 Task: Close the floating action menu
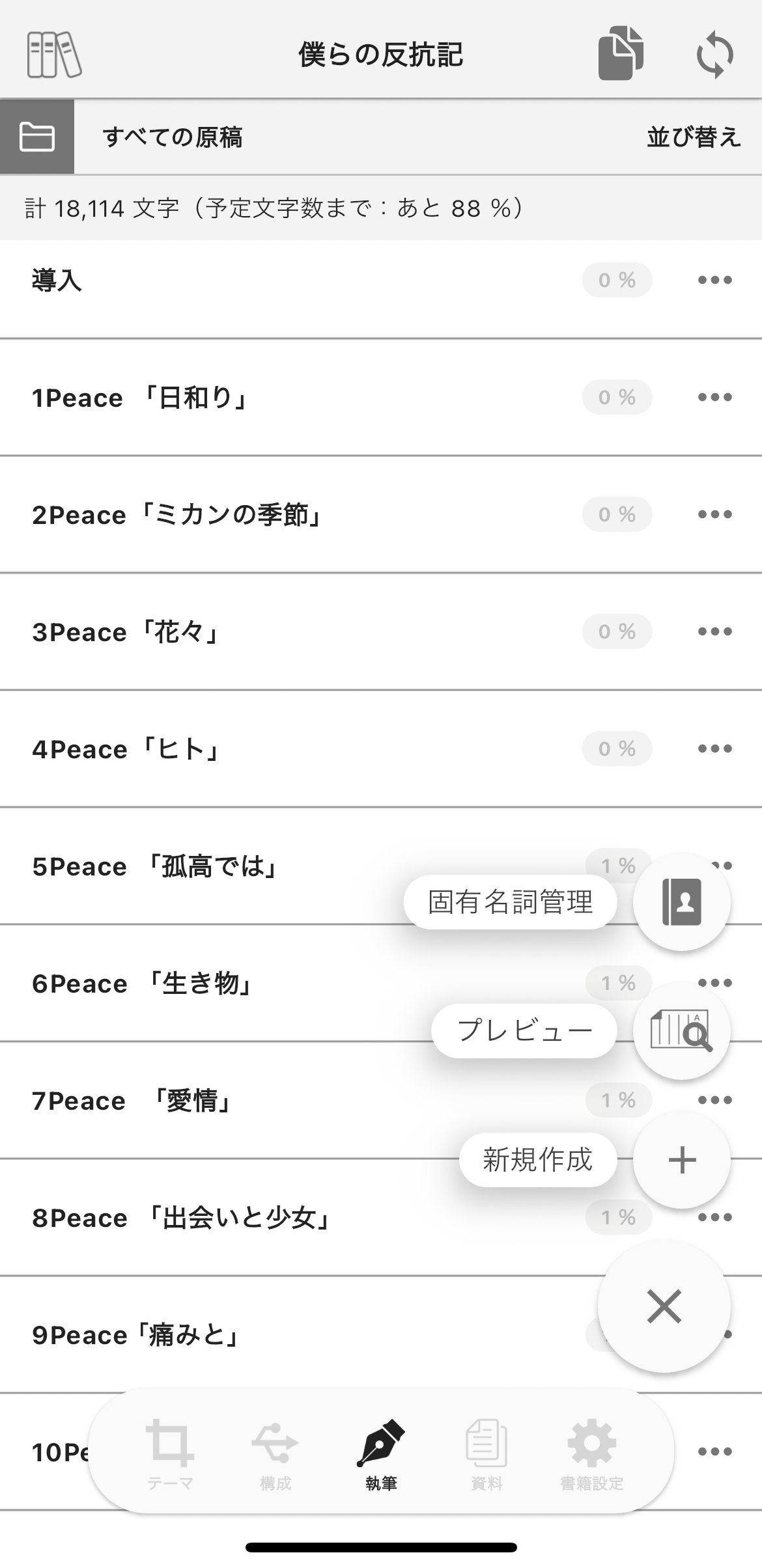664,1306
